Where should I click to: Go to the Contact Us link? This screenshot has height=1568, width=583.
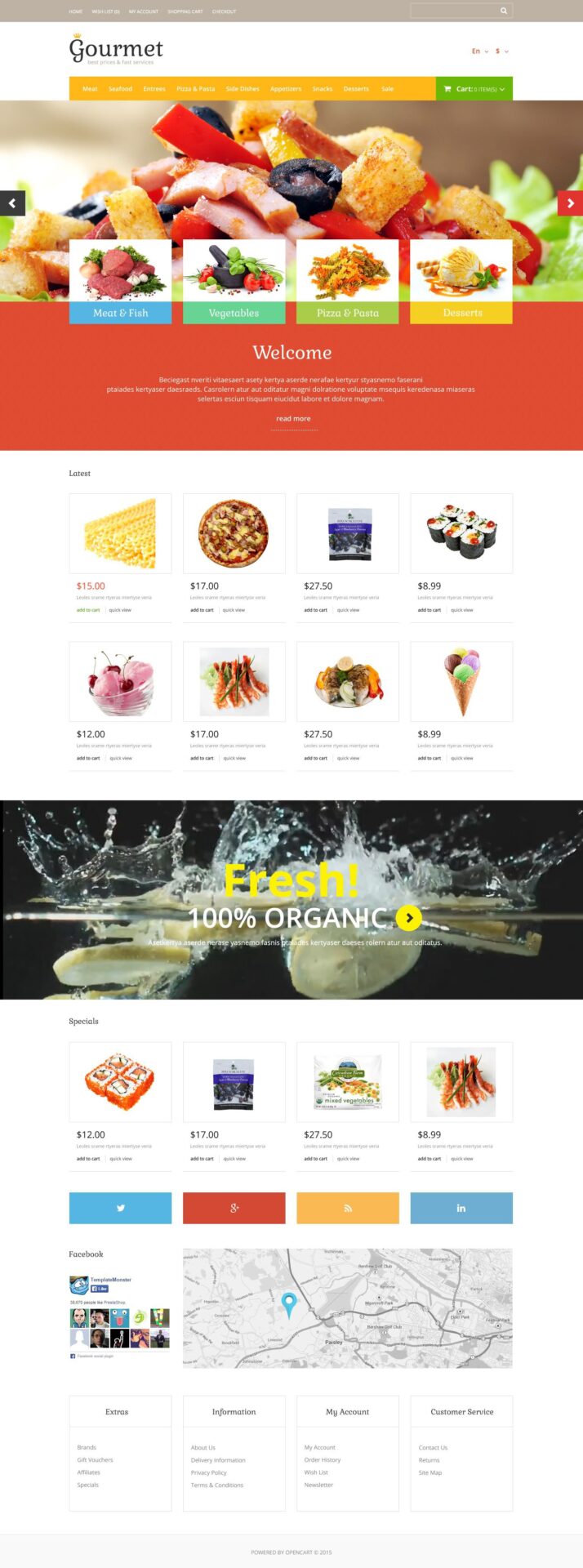tap(433, 1448)
